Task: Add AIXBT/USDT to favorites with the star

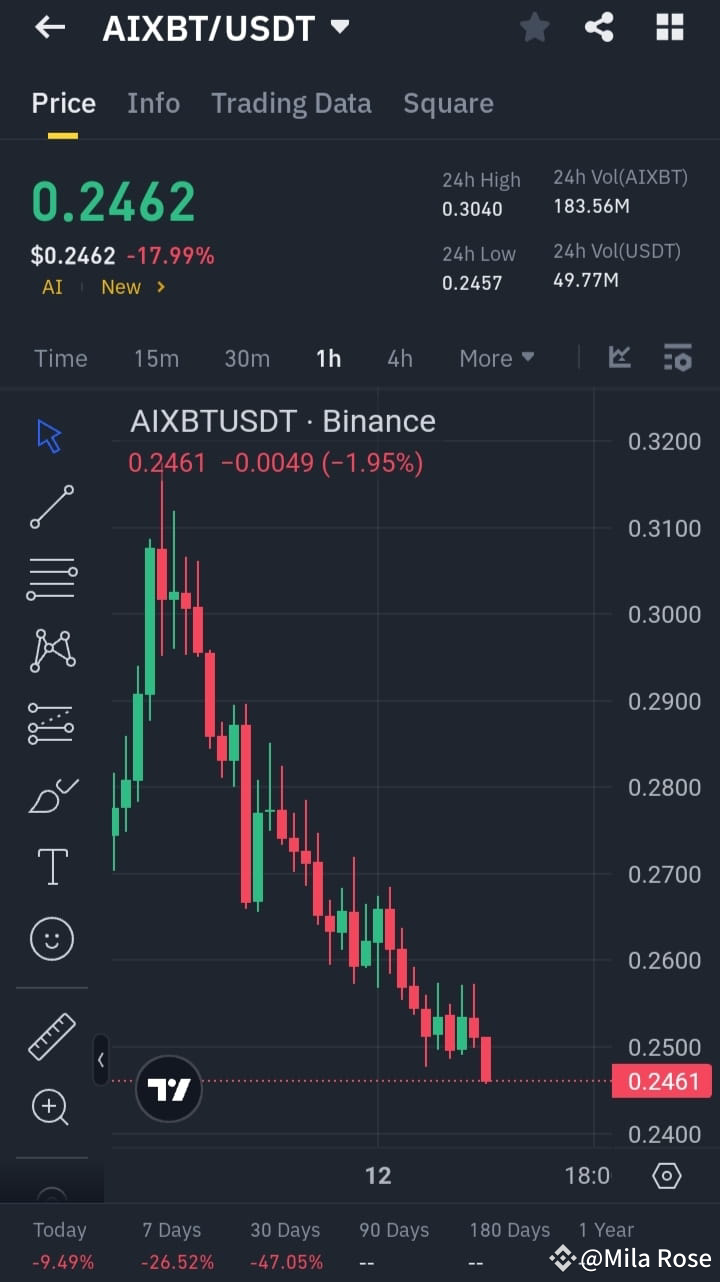Action: click(534, 27)
